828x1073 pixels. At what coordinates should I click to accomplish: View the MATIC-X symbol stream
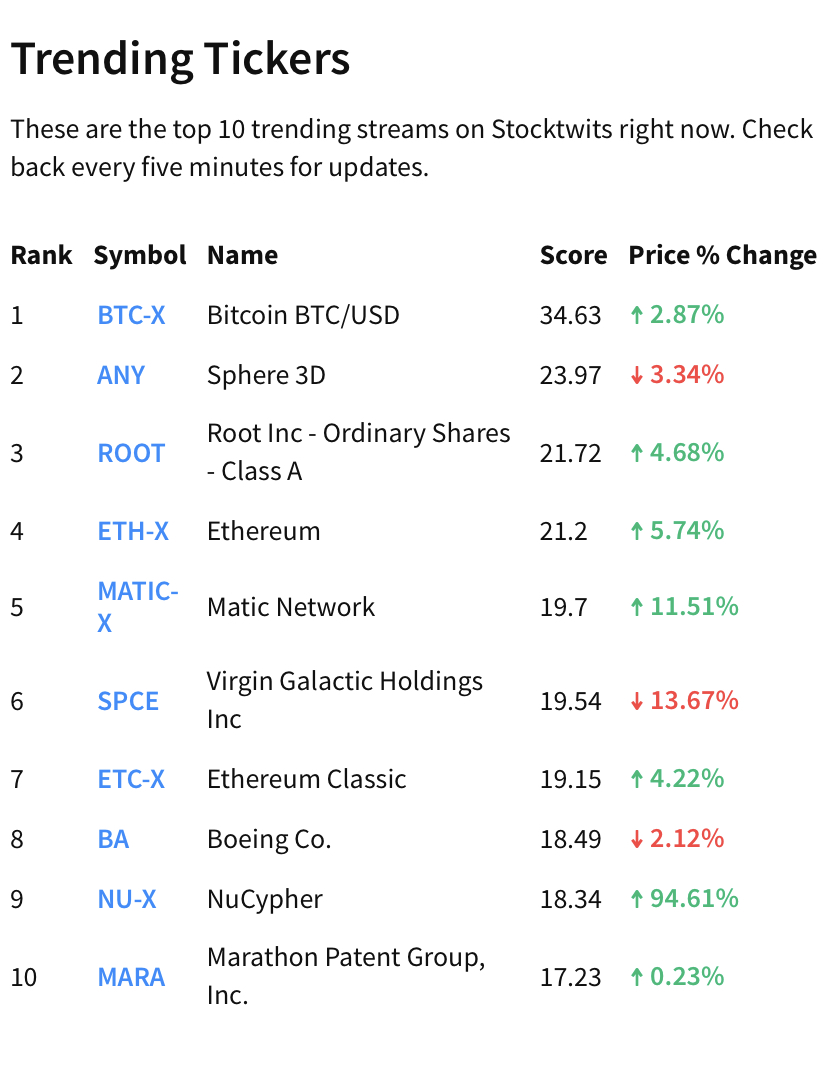pos(138,607)
